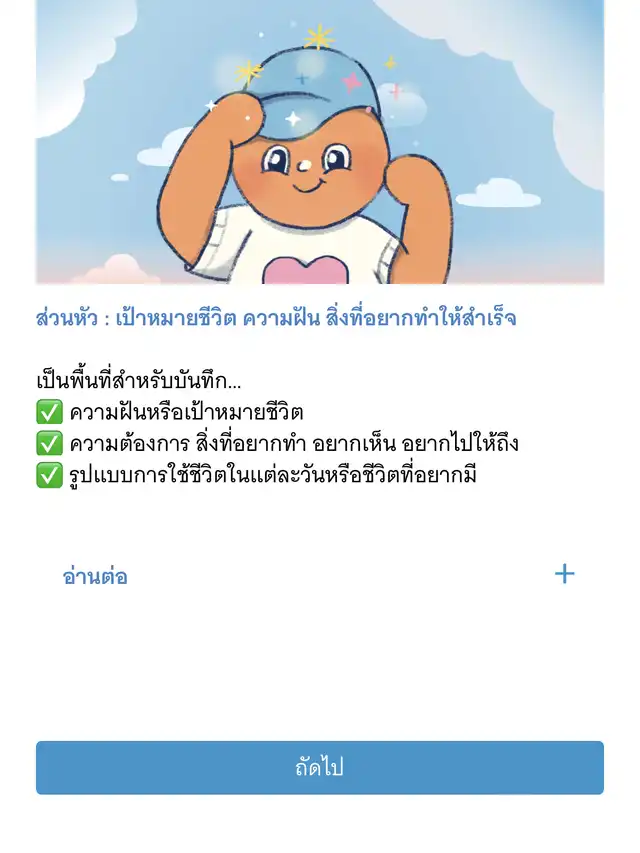Tap the ถัดไป button to continue
Image resolution: width=640 pixels, height=853 pixels.
tap(320, 768)
